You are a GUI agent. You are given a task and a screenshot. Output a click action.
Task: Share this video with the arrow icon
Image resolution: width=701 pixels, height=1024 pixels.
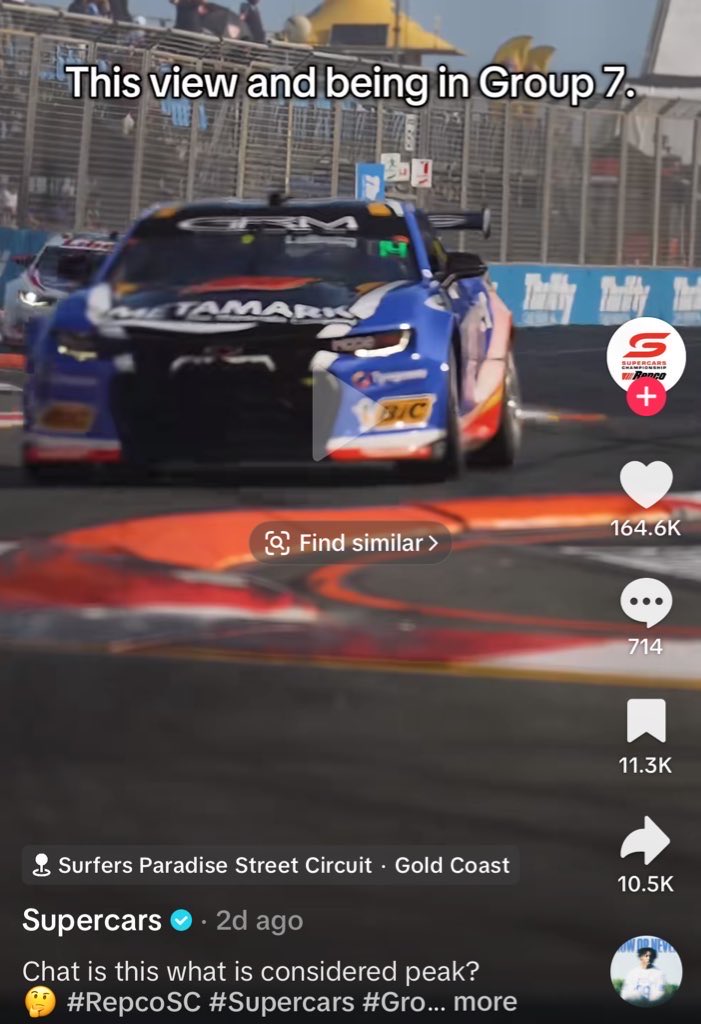(x=646, y=842)
